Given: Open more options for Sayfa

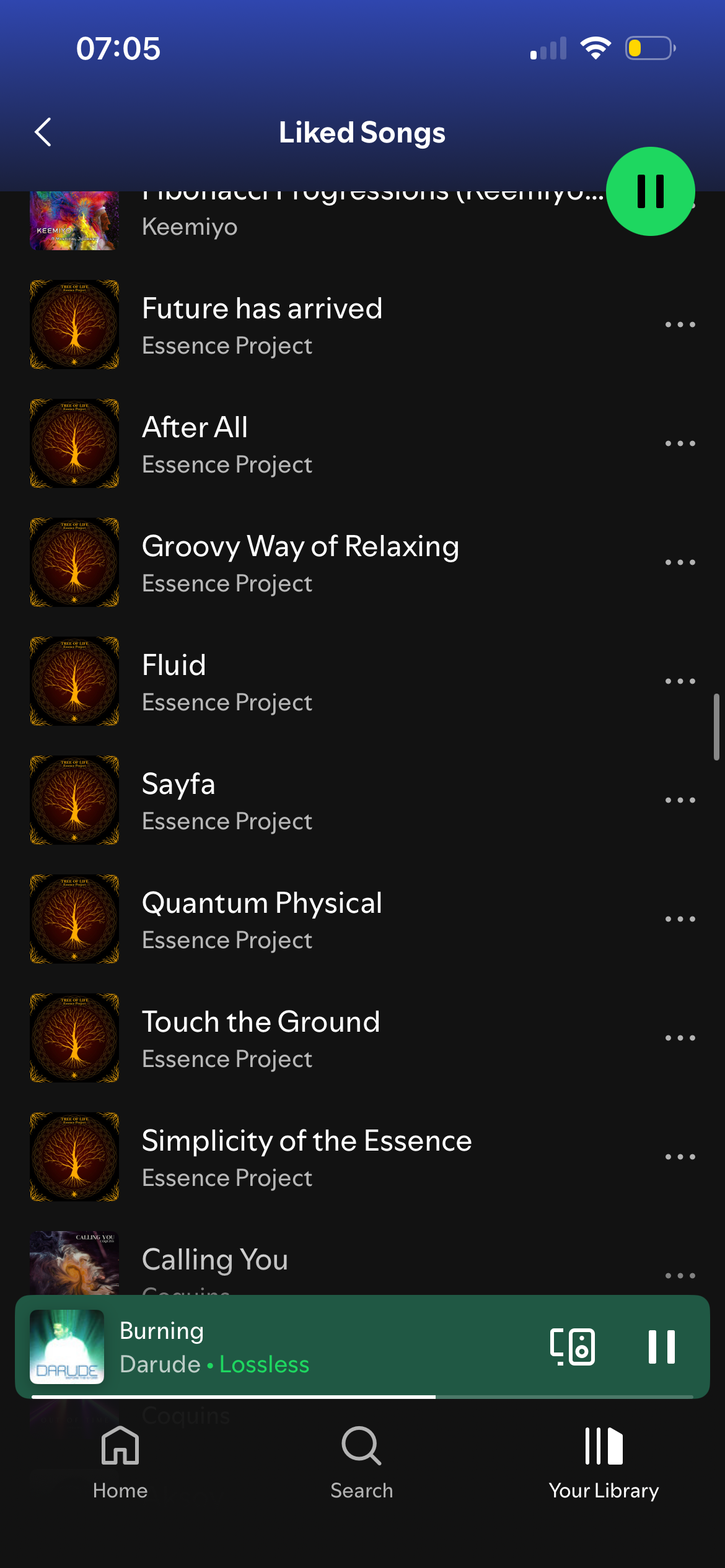Looking at the screenshot, I should 680,800.
